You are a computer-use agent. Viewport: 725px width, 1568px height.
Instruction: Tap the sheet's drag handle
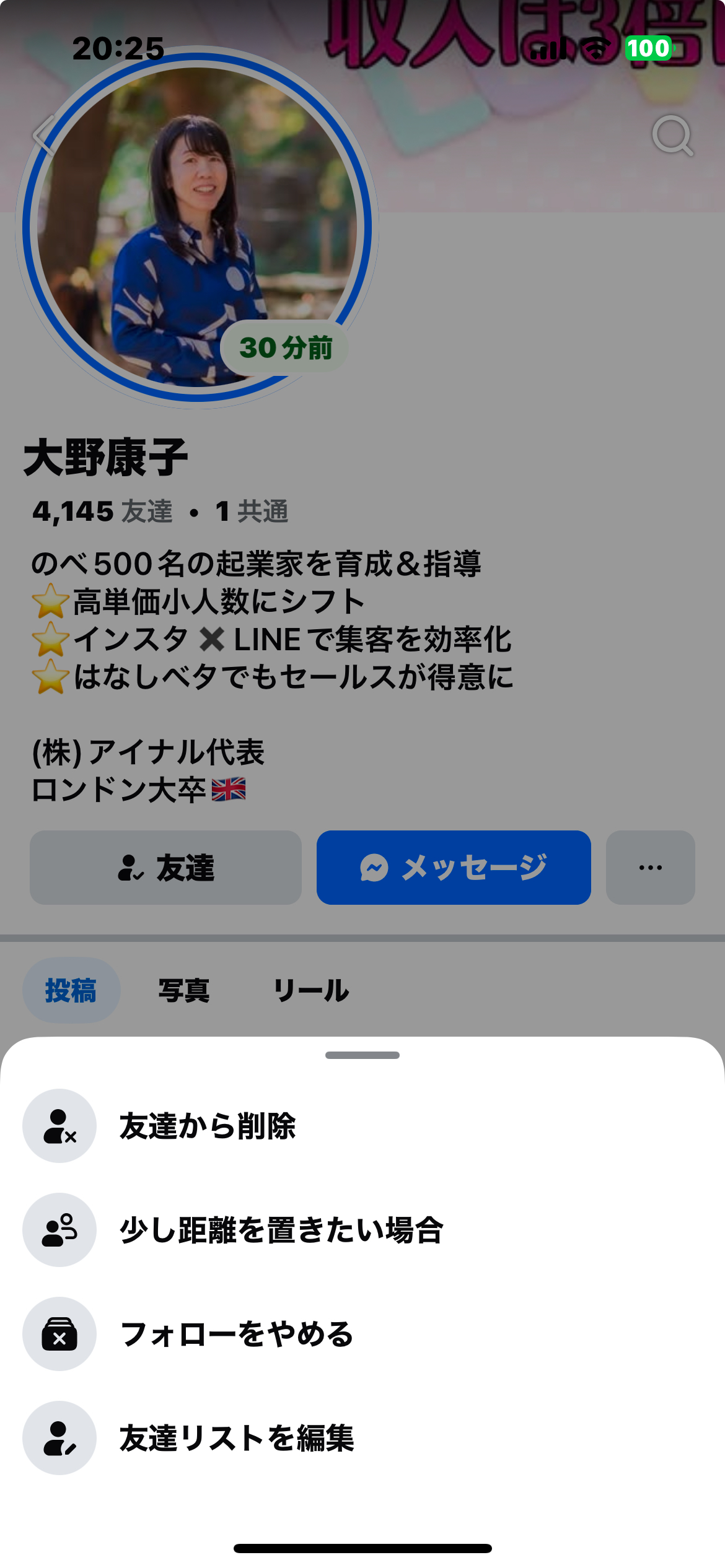click(x=362, y=1055)
